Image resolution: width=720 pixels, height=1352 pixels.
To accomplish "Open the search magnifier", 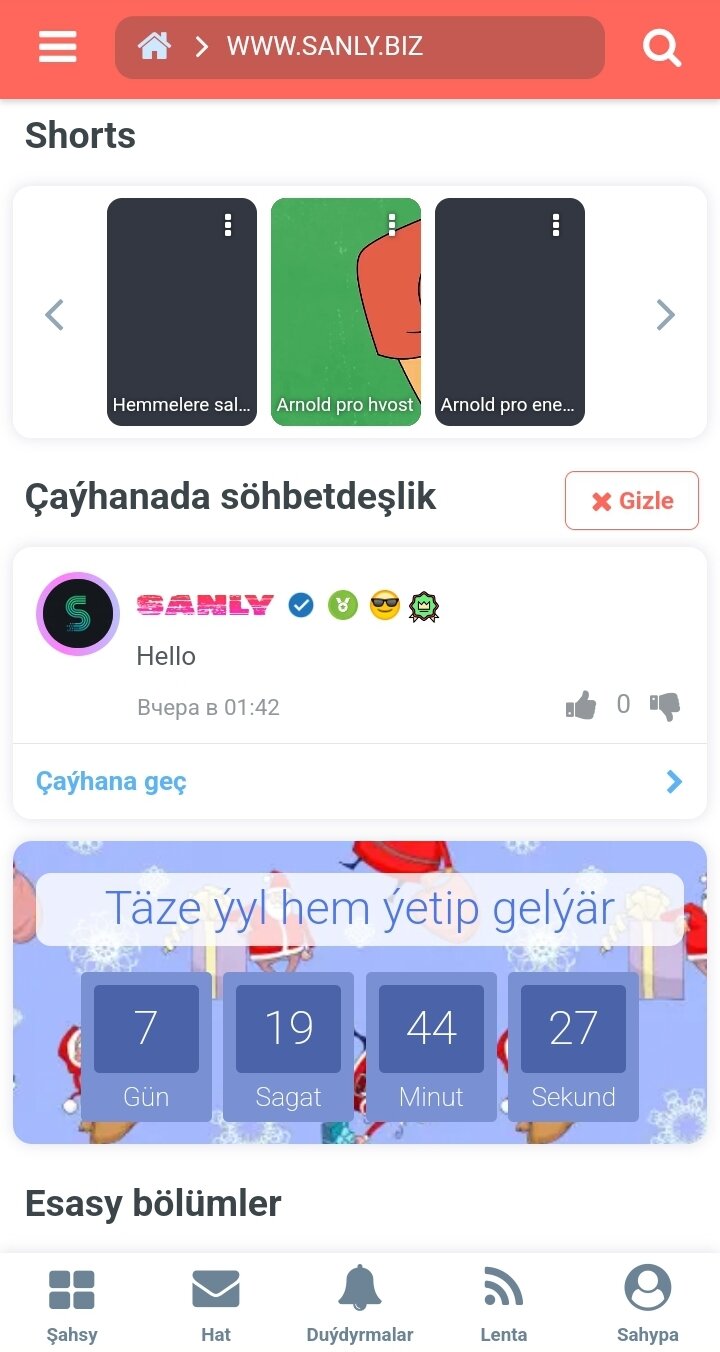I will point(661,47).
